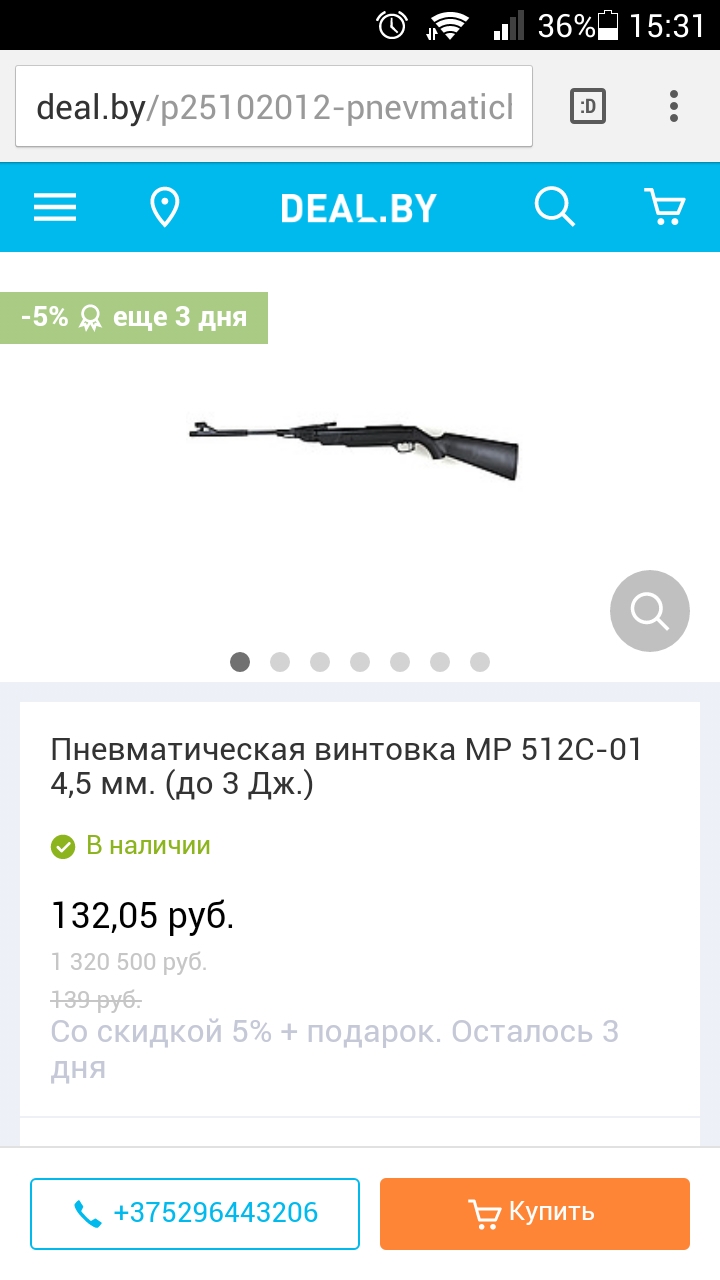720x1280 pixels.
Task: View the shopping cart
Action: (664, 208)
